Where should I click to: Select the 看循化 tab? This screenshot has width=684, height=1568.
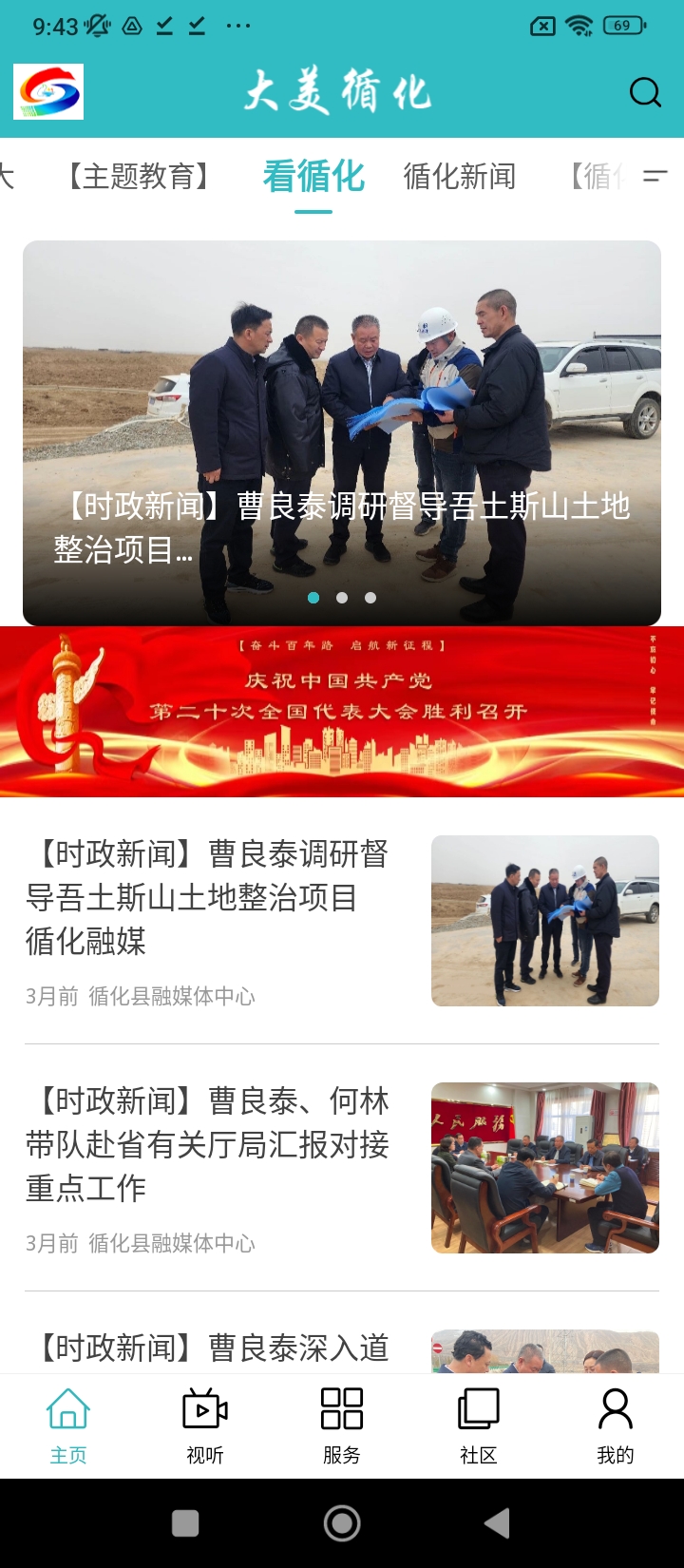click(x=313, y=176)
